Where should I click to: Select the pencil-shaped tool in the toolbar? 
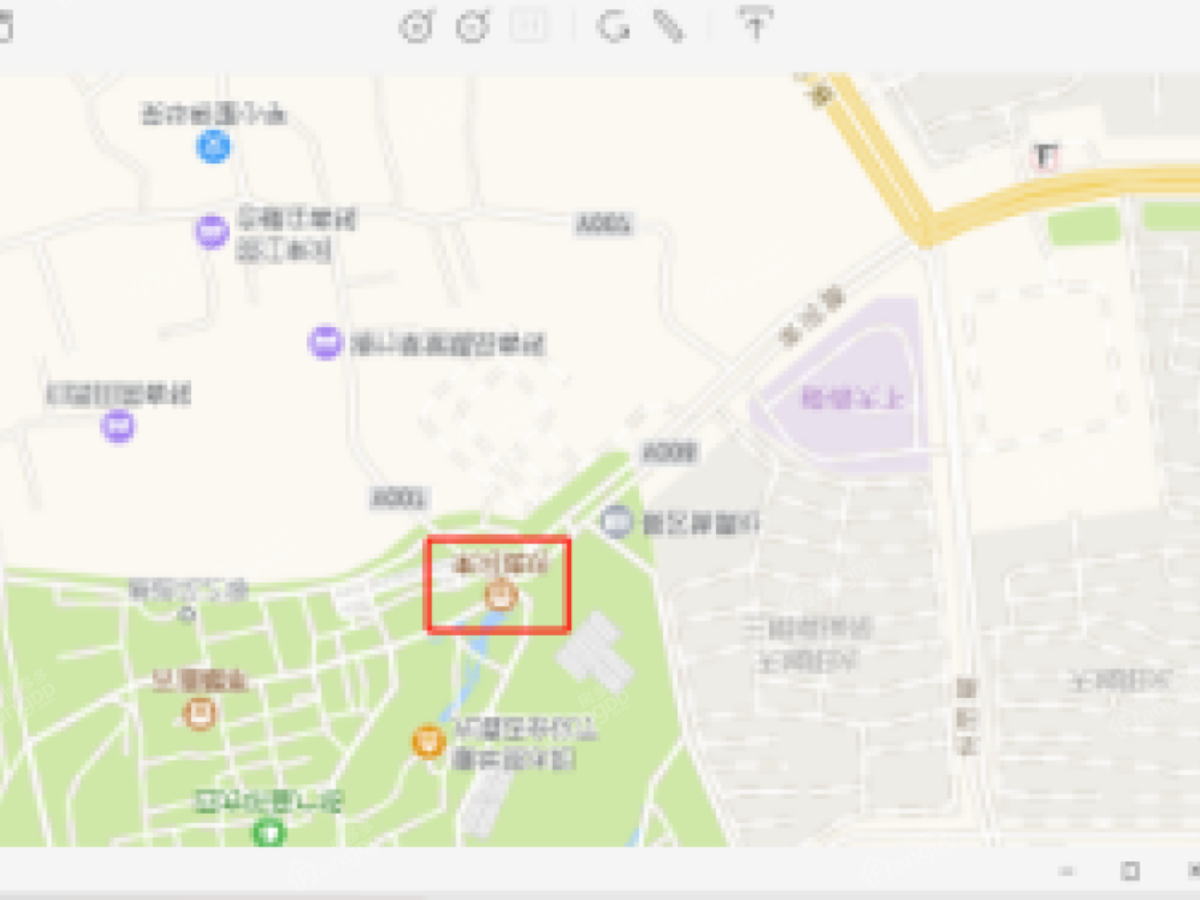[668, 27]
